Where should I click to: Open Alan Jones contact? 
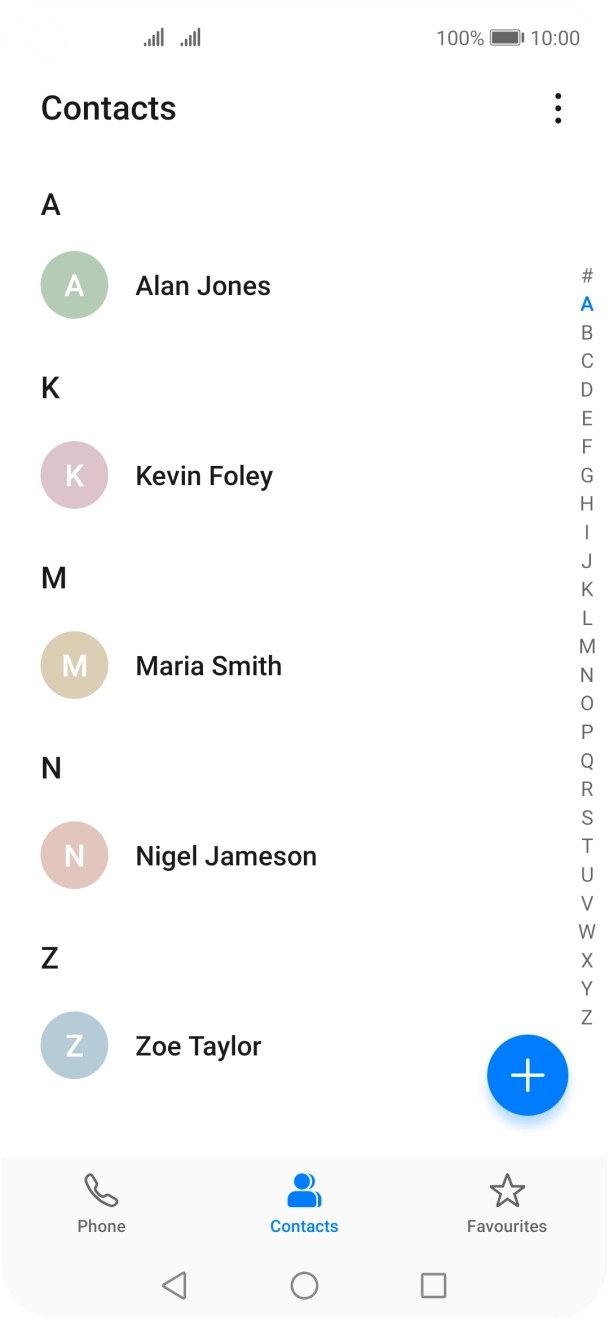[203, 286]
